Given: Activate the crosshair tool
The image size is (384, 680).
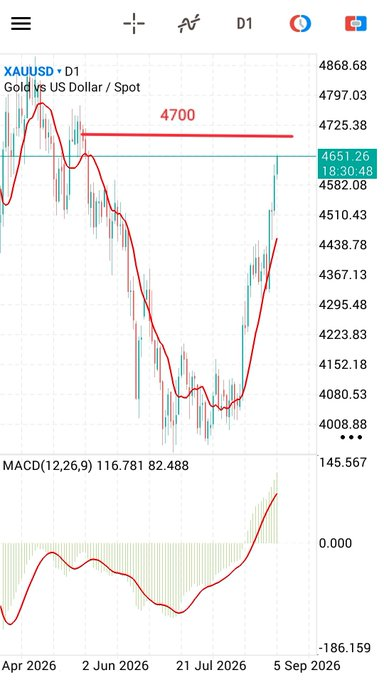Looking at the screenshot, I should pyautogui.click(x=134, y=23).
